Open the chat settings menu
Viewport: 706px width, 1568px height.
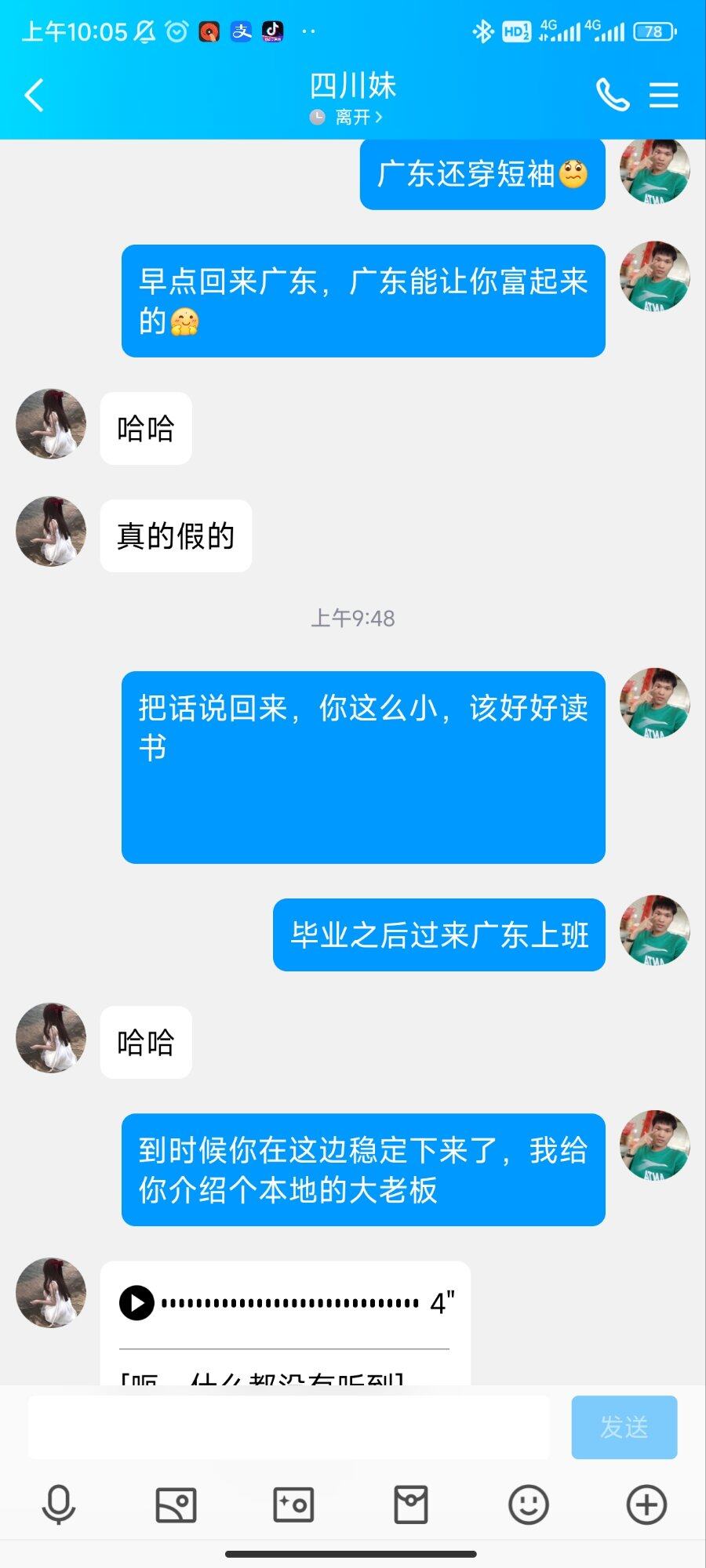coord(664,96)
